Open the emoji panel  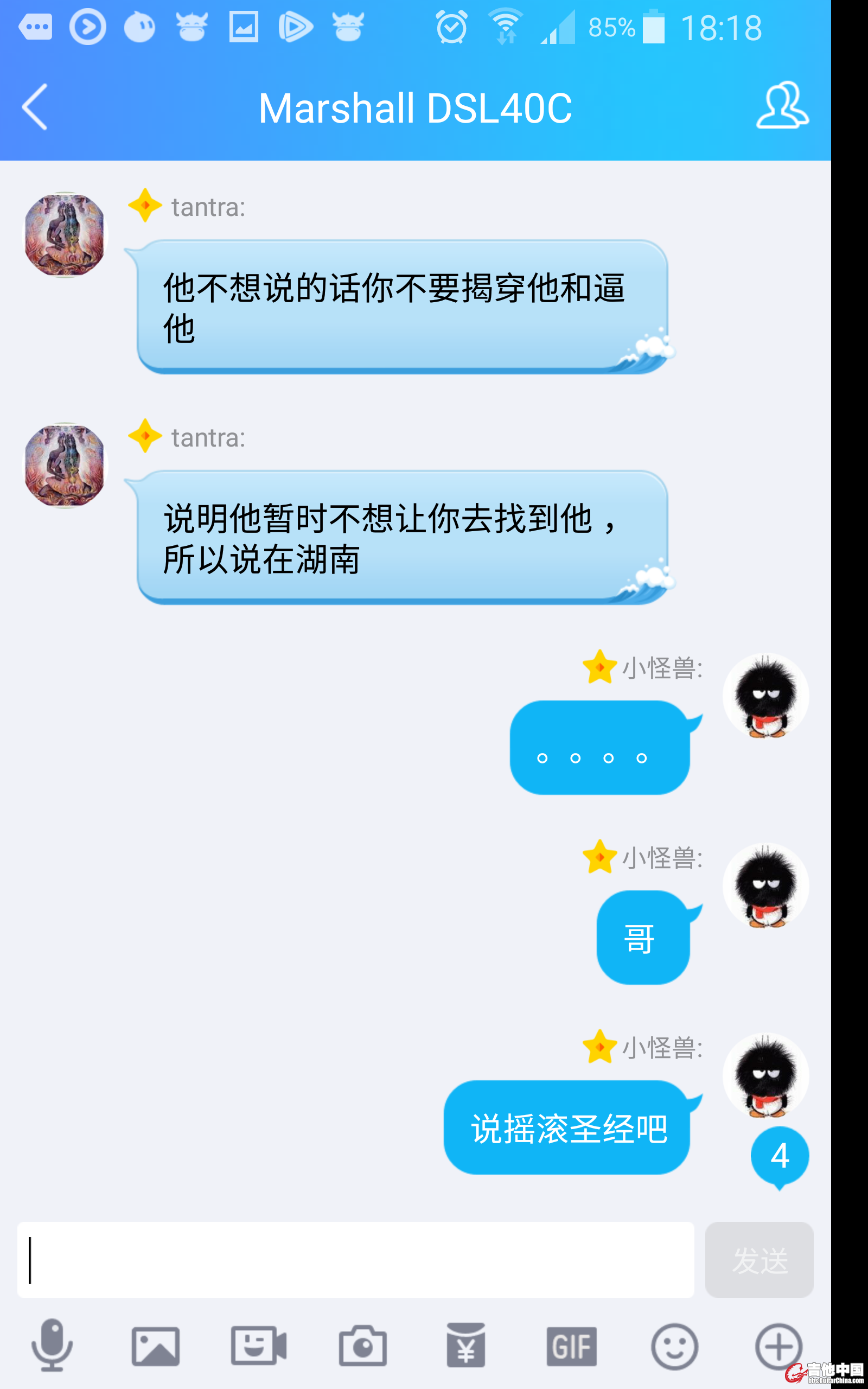tap(674, 1346)
